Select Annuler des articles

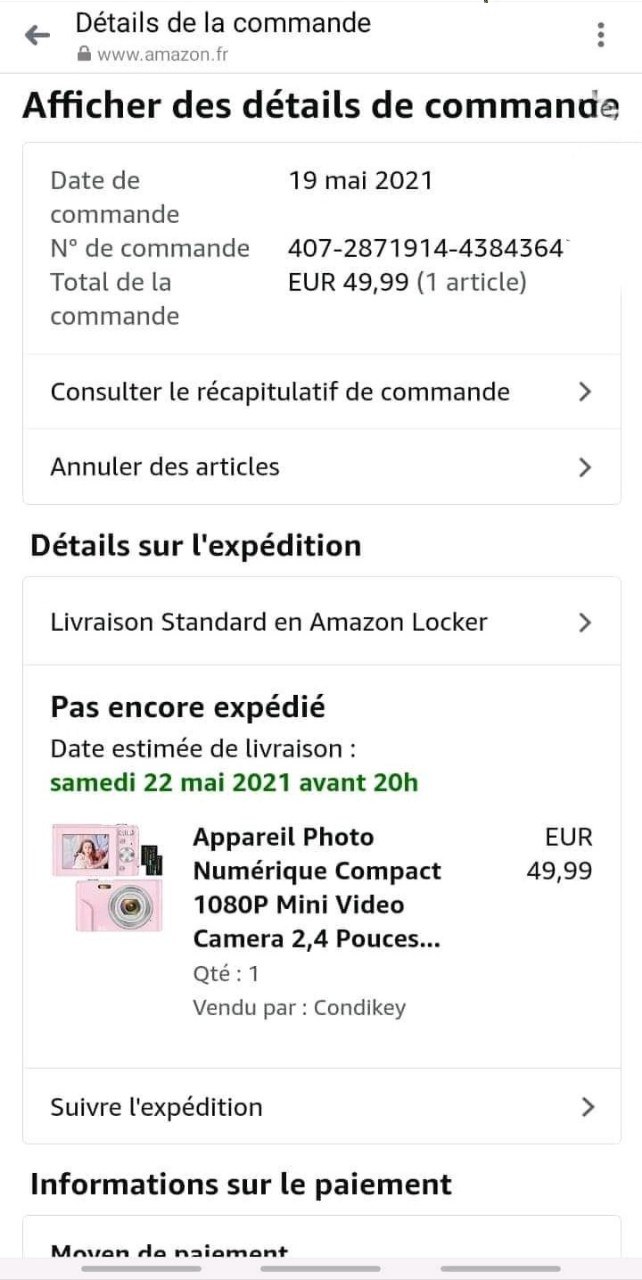321,467
